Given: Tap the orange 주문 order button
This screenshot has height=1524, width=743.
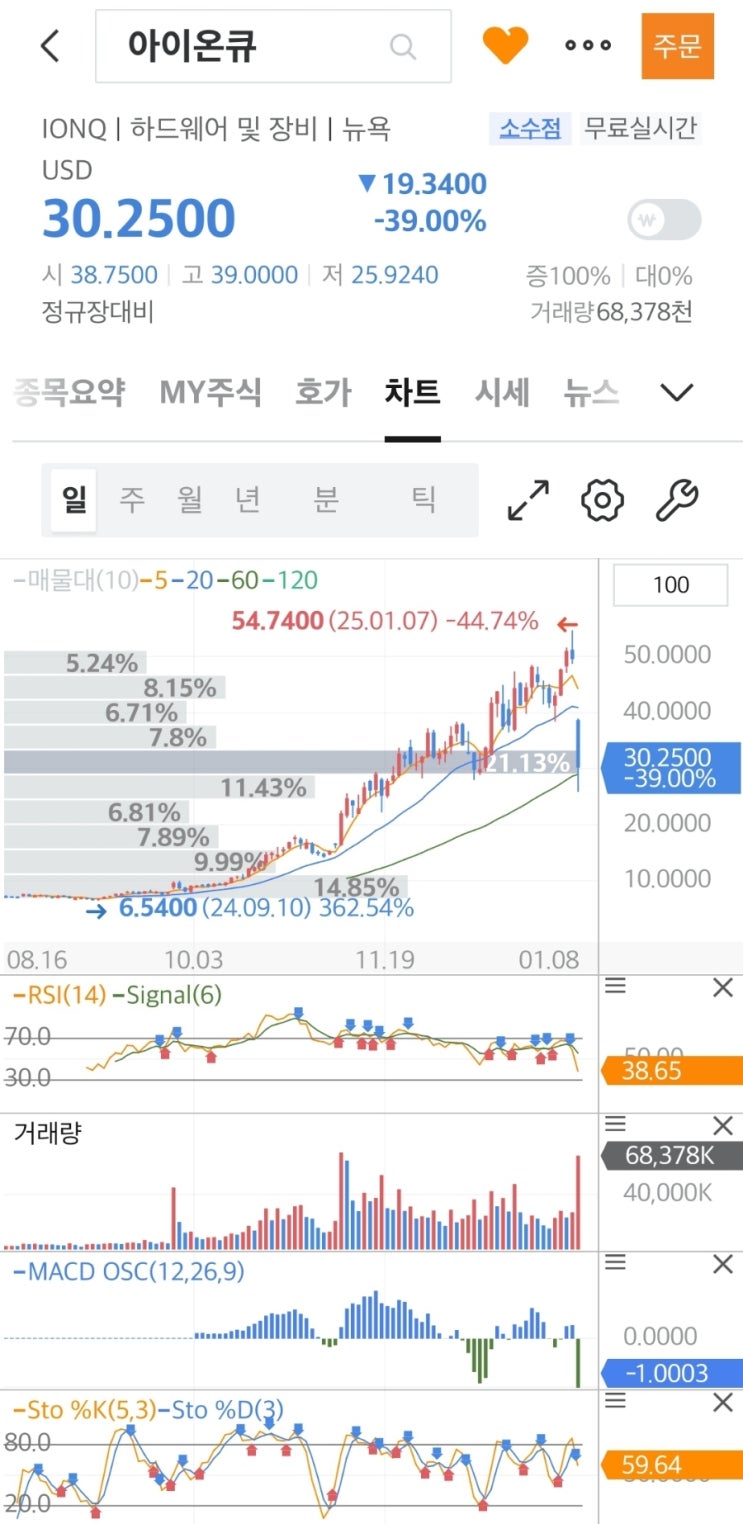Looking at the screenshot, I should click(x=677, y=46).
